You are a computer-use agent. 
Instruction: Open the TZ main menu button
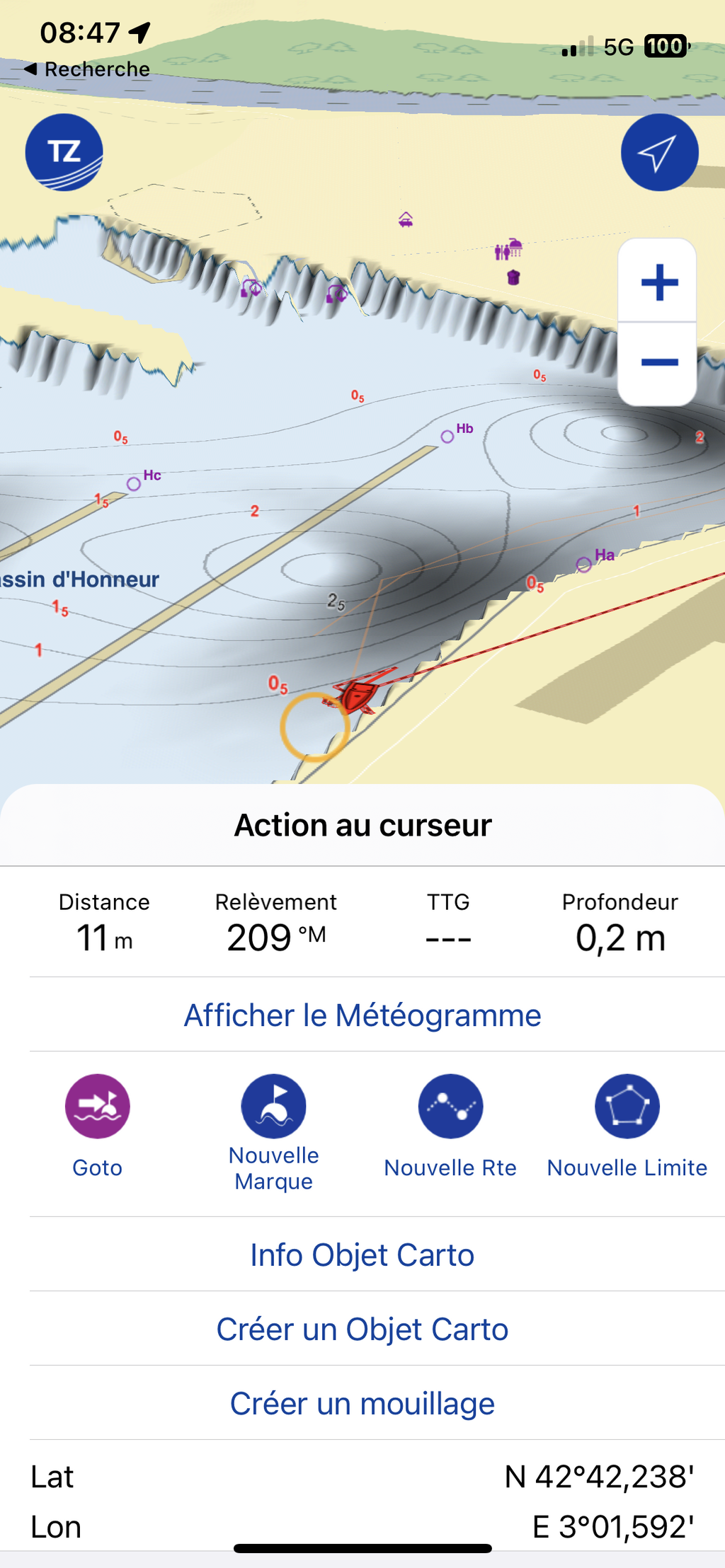coord(64,152)
